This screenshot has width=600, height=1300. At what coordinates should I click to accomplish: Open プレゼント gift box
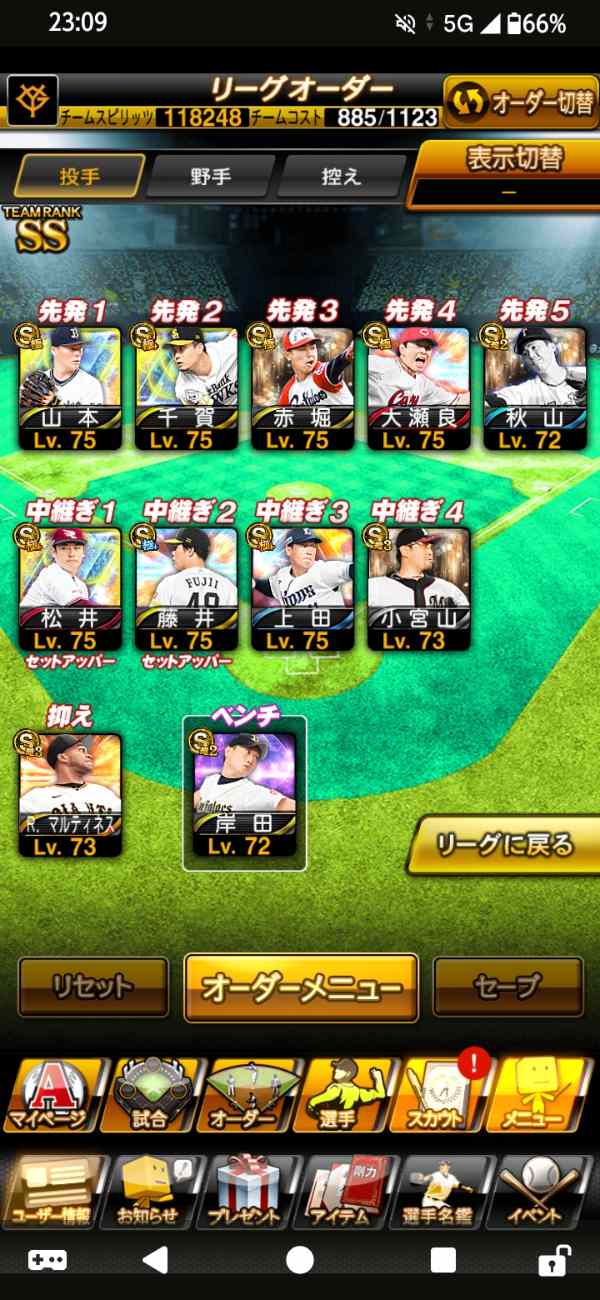[x=244, y=1190]
